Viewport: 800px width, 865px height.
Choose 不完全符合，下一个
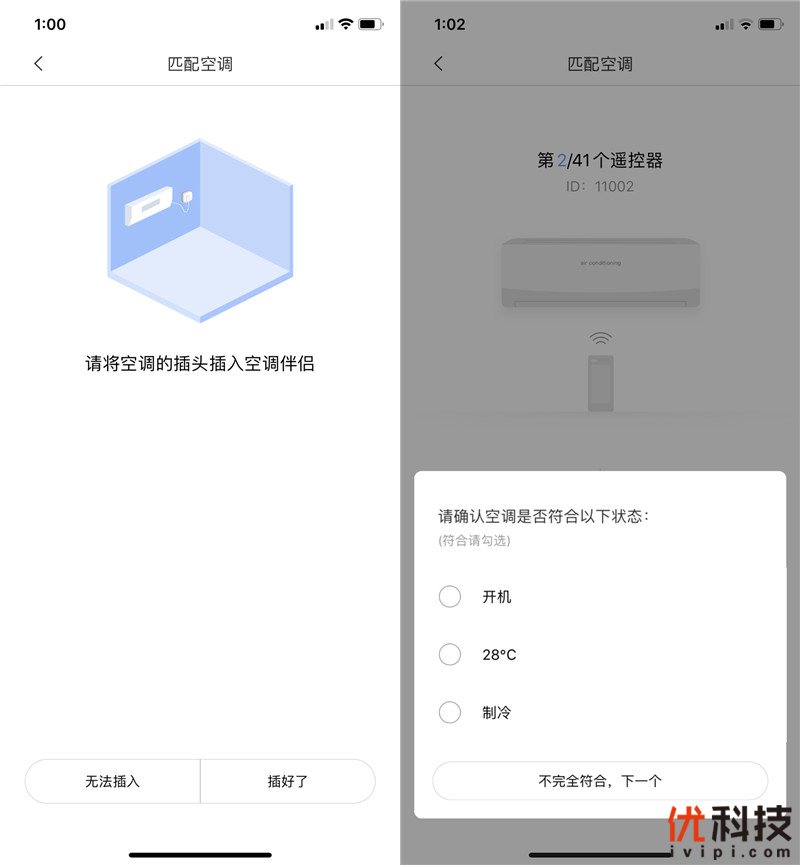(600, 781)
